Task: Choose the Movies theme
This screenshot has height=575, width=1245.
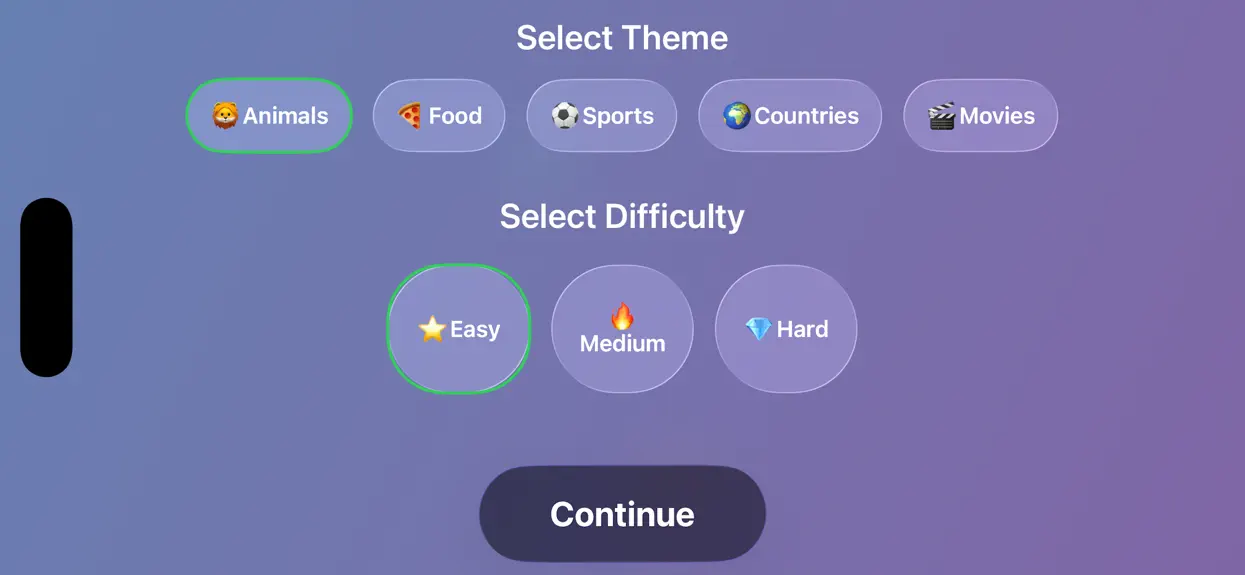Action: (x=981, y=116)
